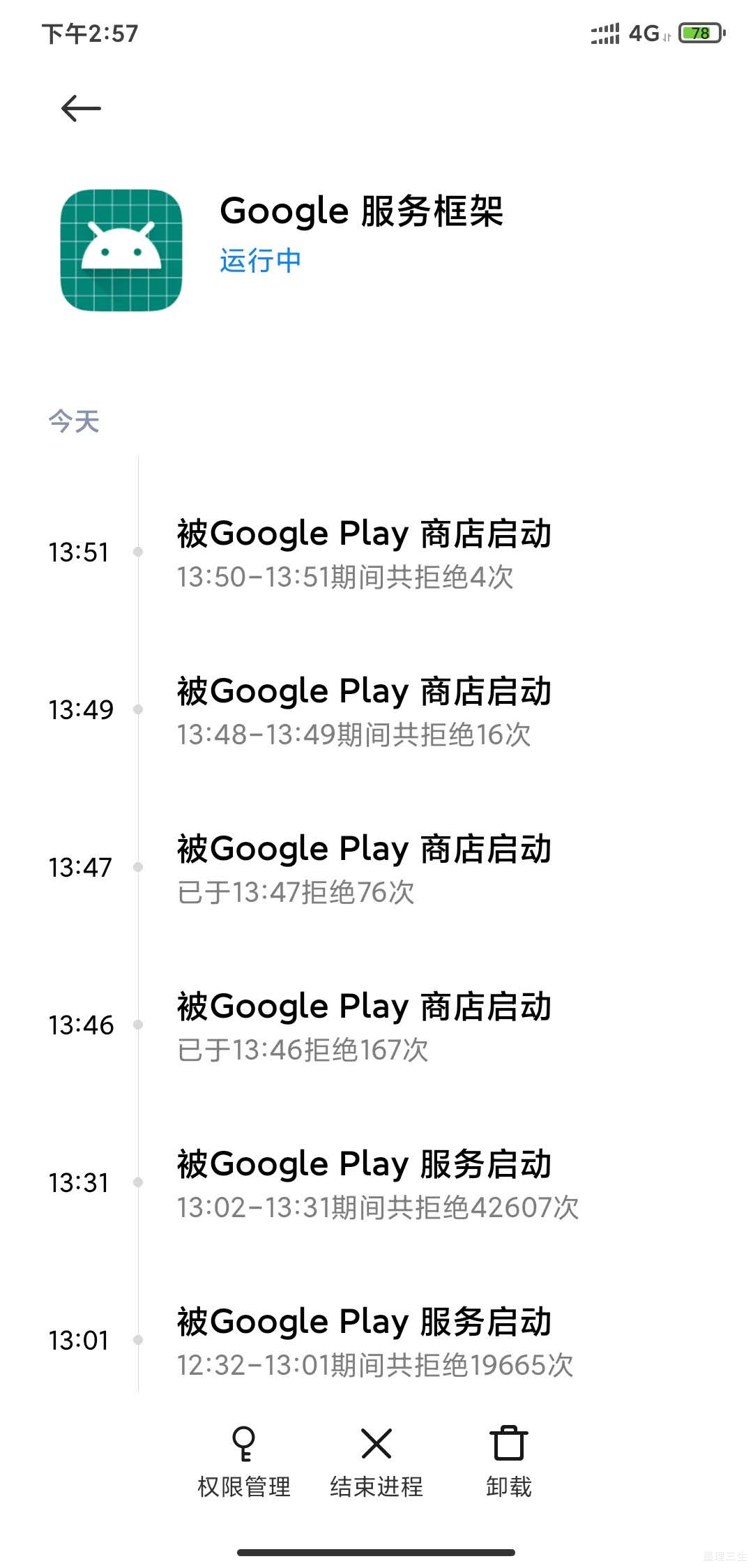Uninstall the app with 卸载

point(508,1461)
